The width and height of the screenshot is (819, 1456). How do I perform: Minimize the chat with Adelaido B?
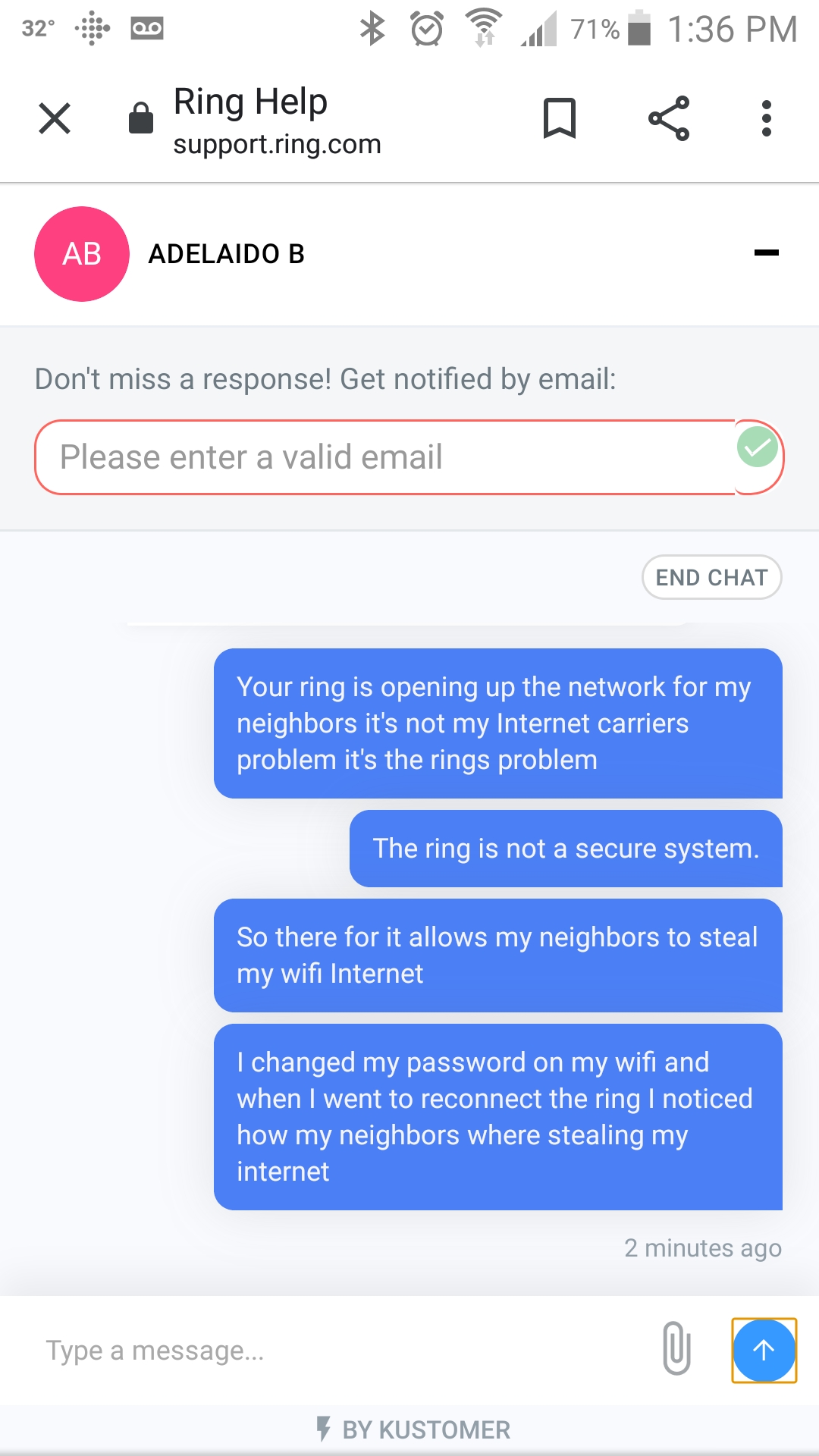click(x=766, y=253)
